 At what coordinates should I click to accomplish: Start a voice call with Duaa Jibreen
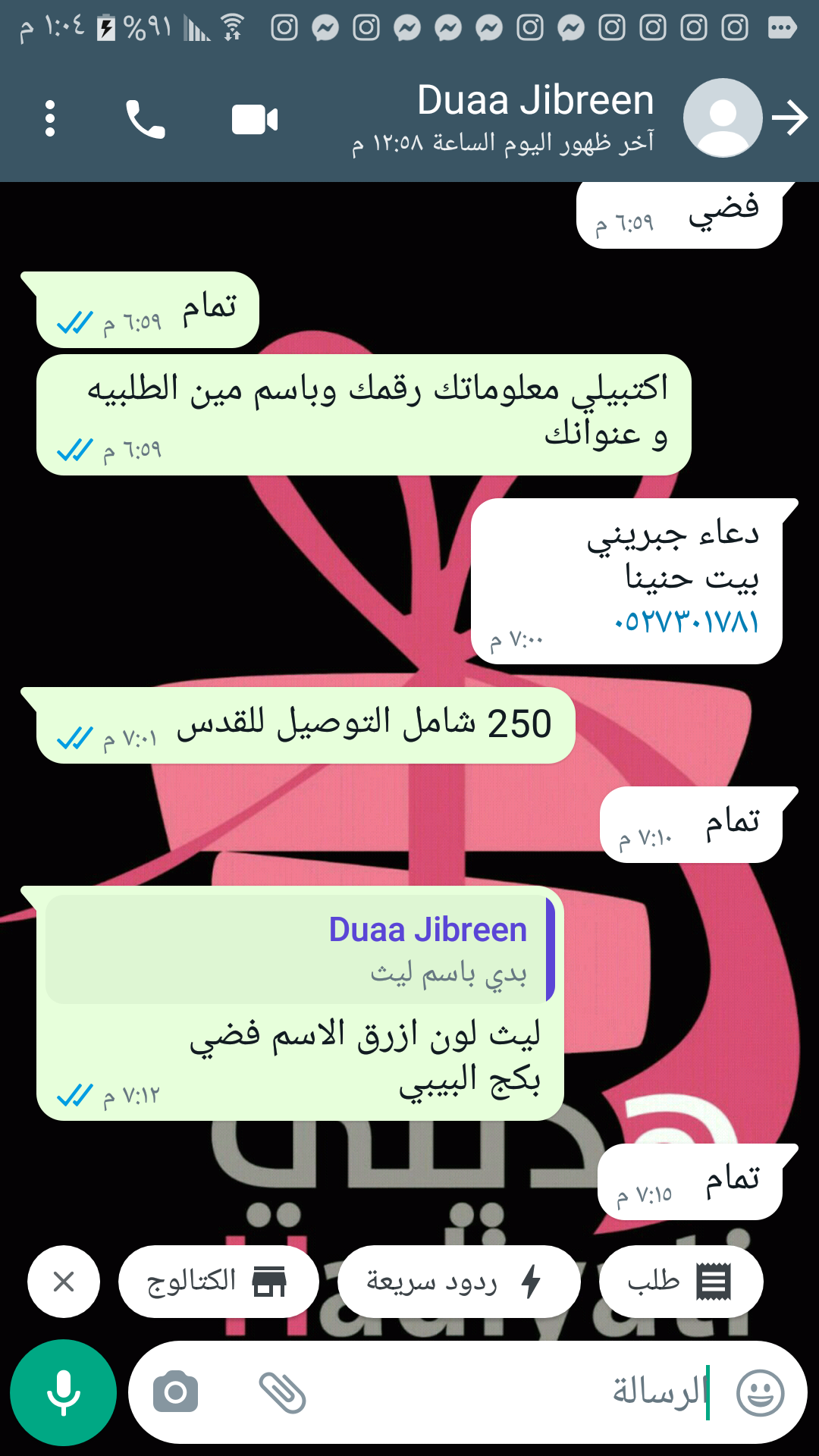pos(145,119)
